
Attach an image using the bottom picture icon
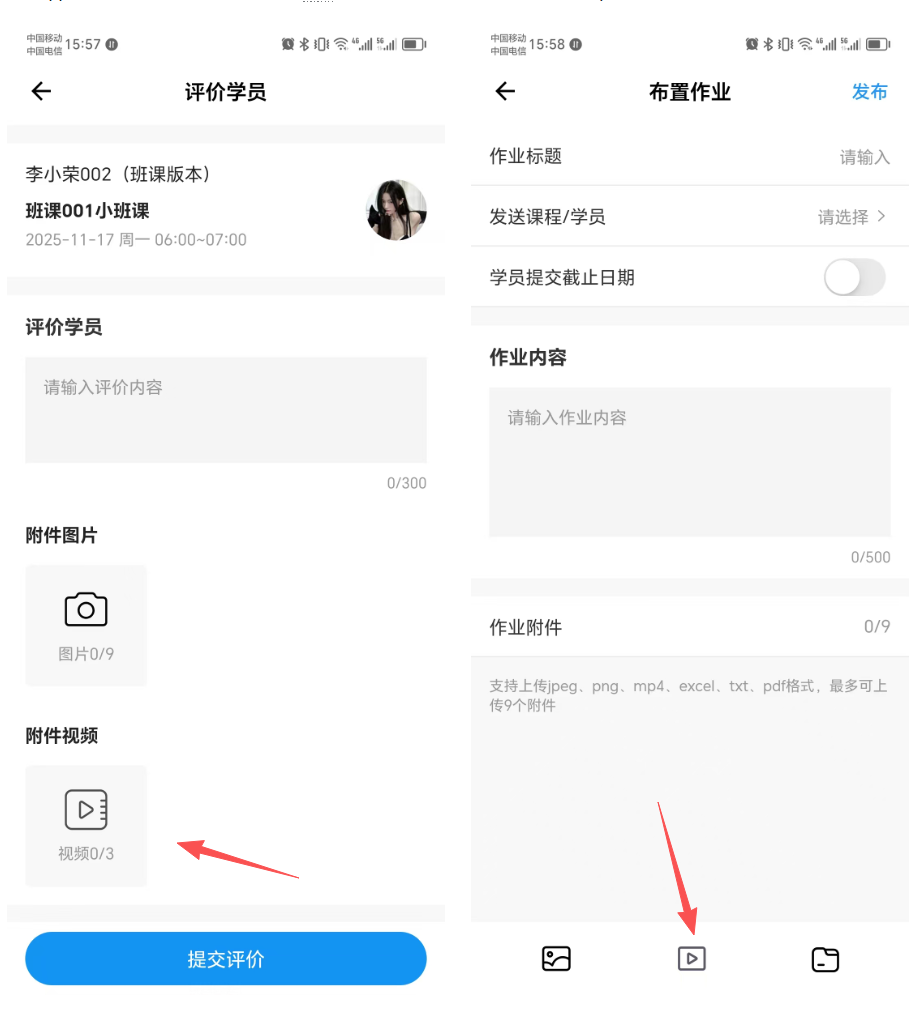556,959
